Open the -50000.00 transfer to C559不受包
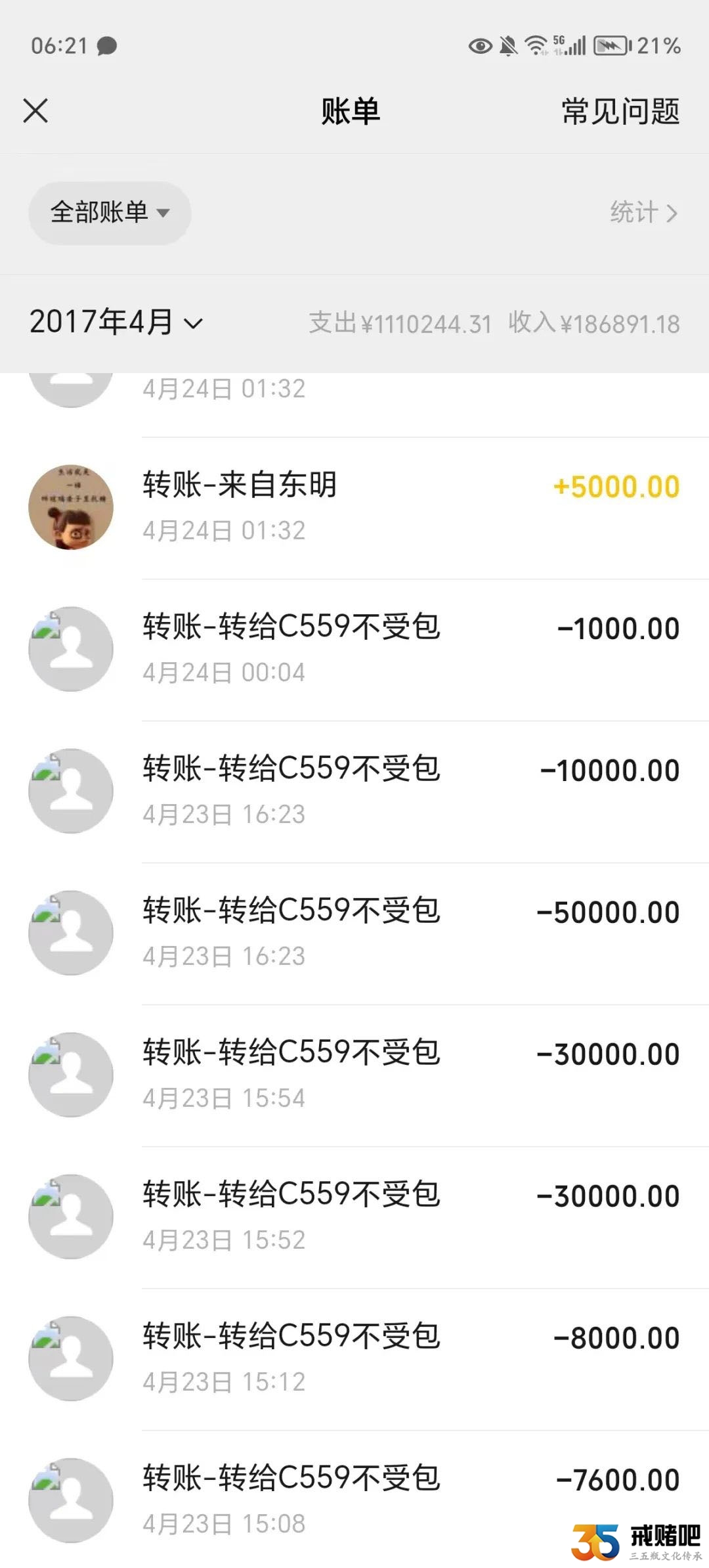Screen dimensions: 709x1568 (354, 933)
